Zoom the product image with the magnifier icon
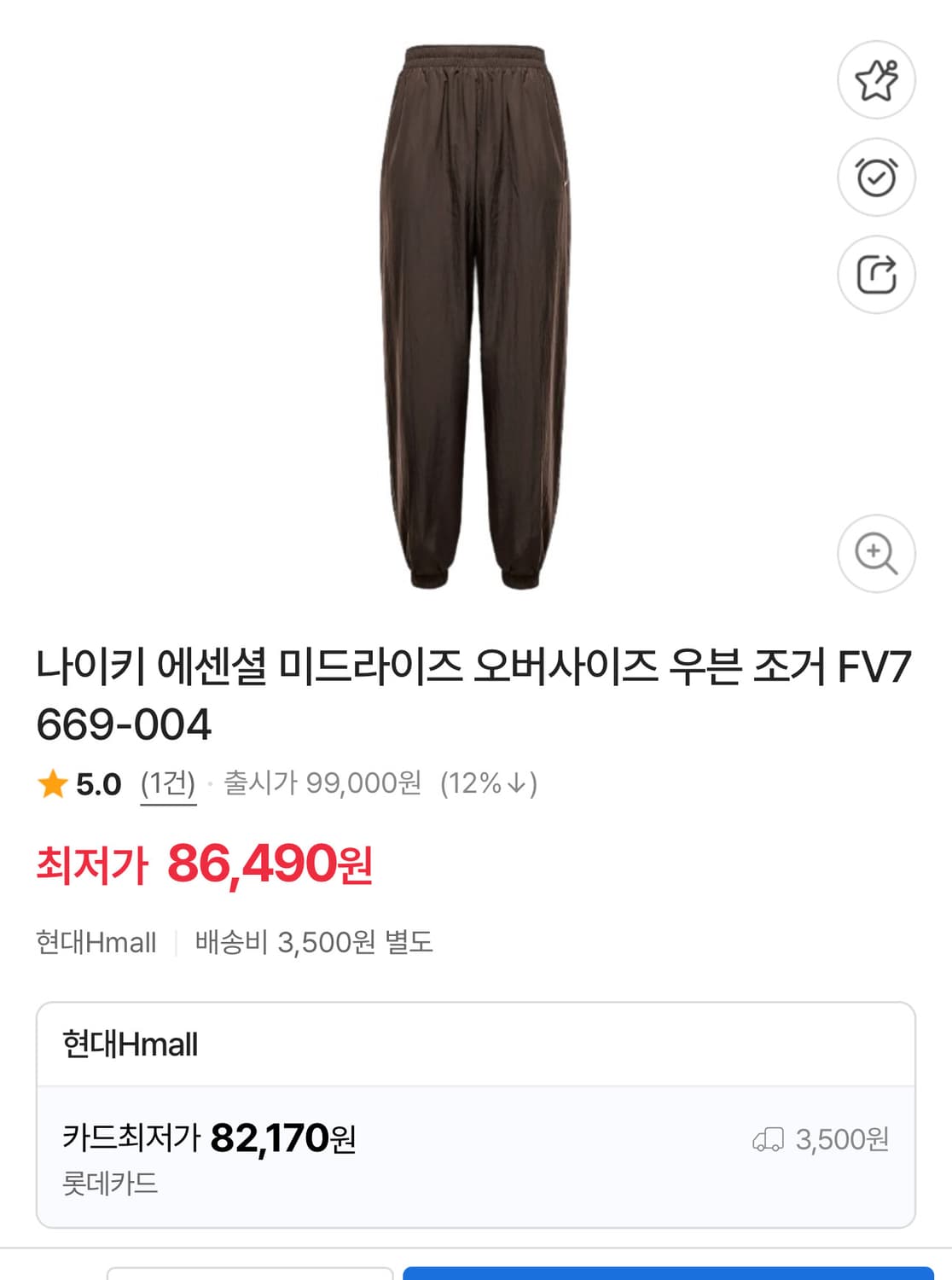Viewport: 952px width, 1280px height. click(875, 555)
